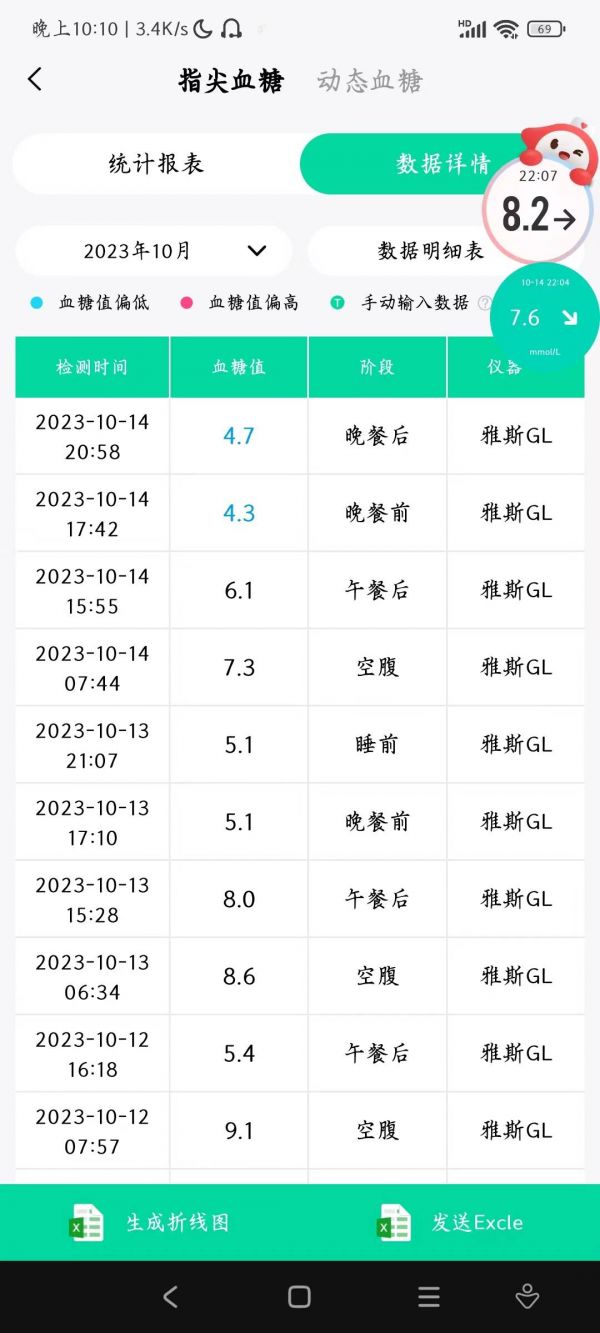Tap the 7.6 mmol/L floating bubble
This screenshot has width=600, height=1333.
(544, 317)
